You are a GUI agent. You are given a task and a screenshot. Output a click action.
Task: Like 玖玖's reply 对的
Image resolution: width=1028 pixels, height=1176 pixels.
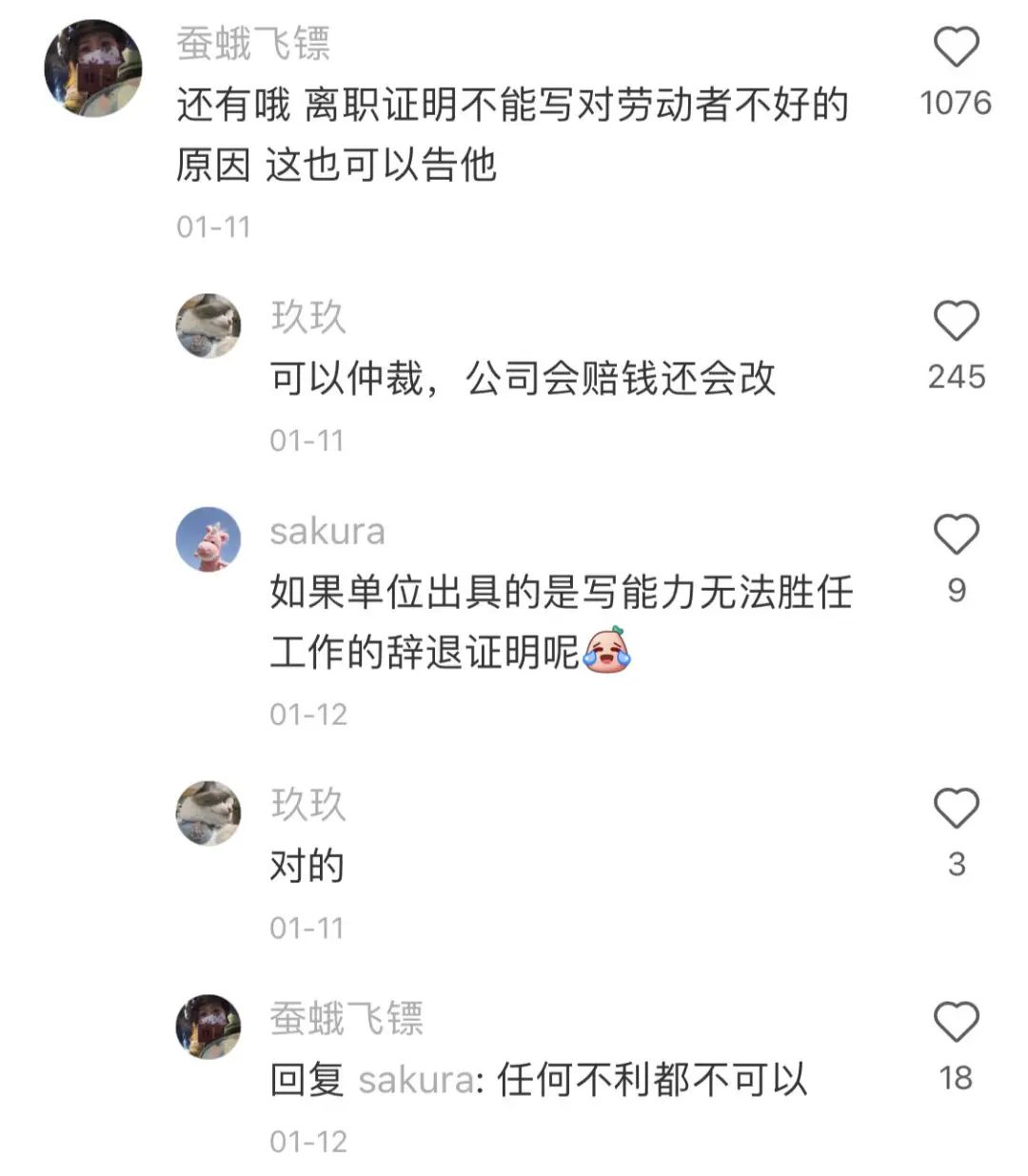956,809
